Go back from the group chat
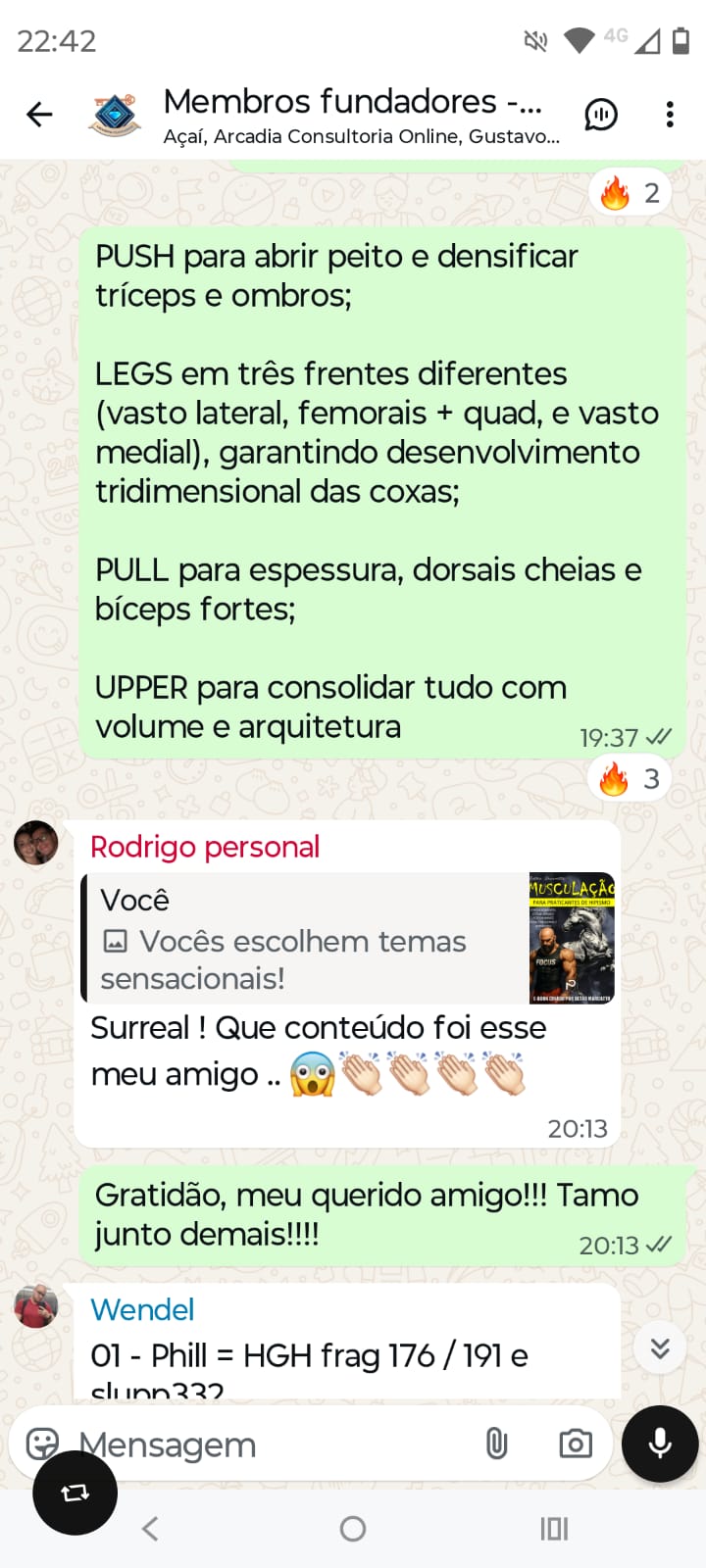706x1568 pixels. tap(39, 115)
